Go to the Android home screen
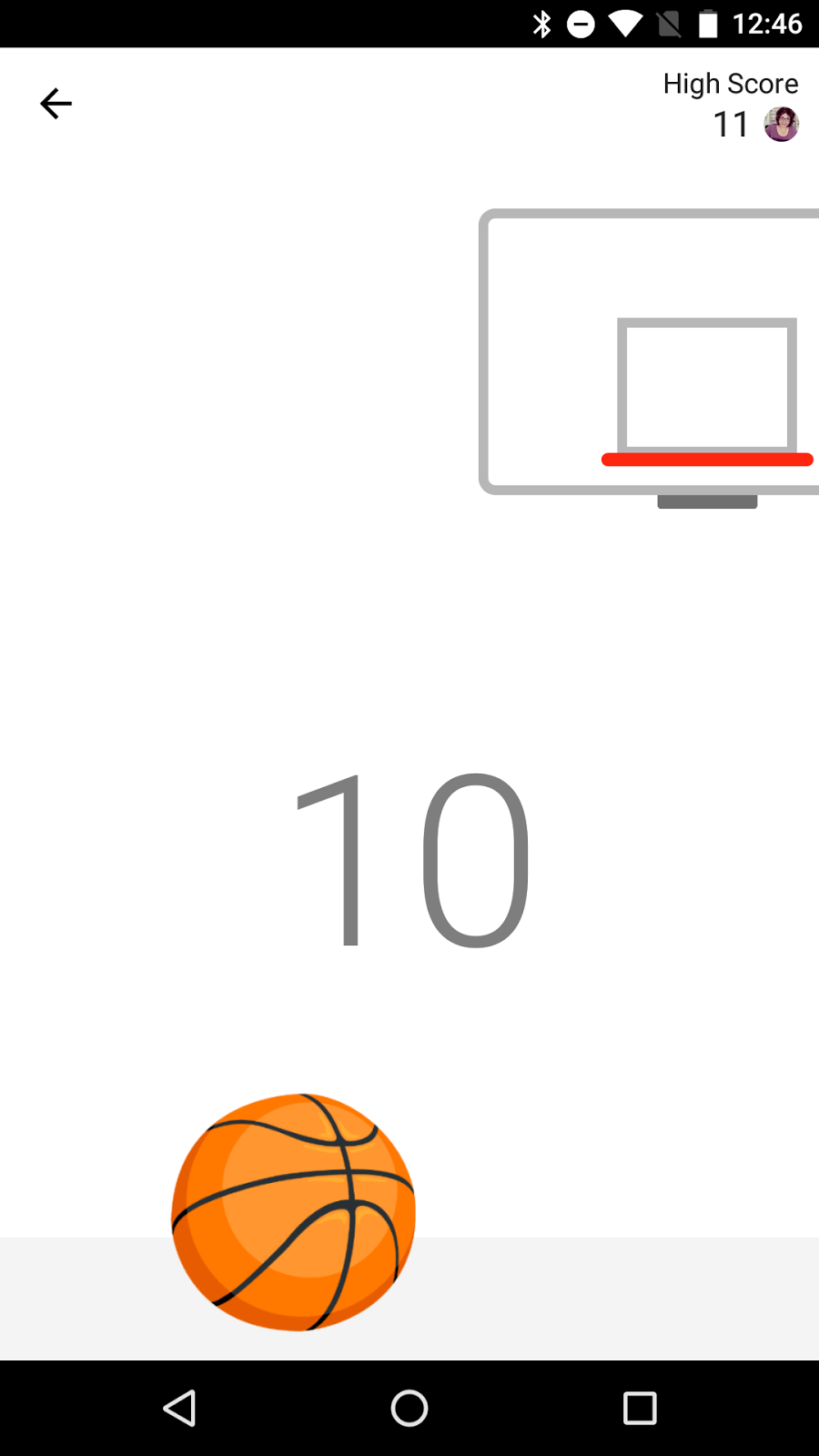 coord(409,1408)
